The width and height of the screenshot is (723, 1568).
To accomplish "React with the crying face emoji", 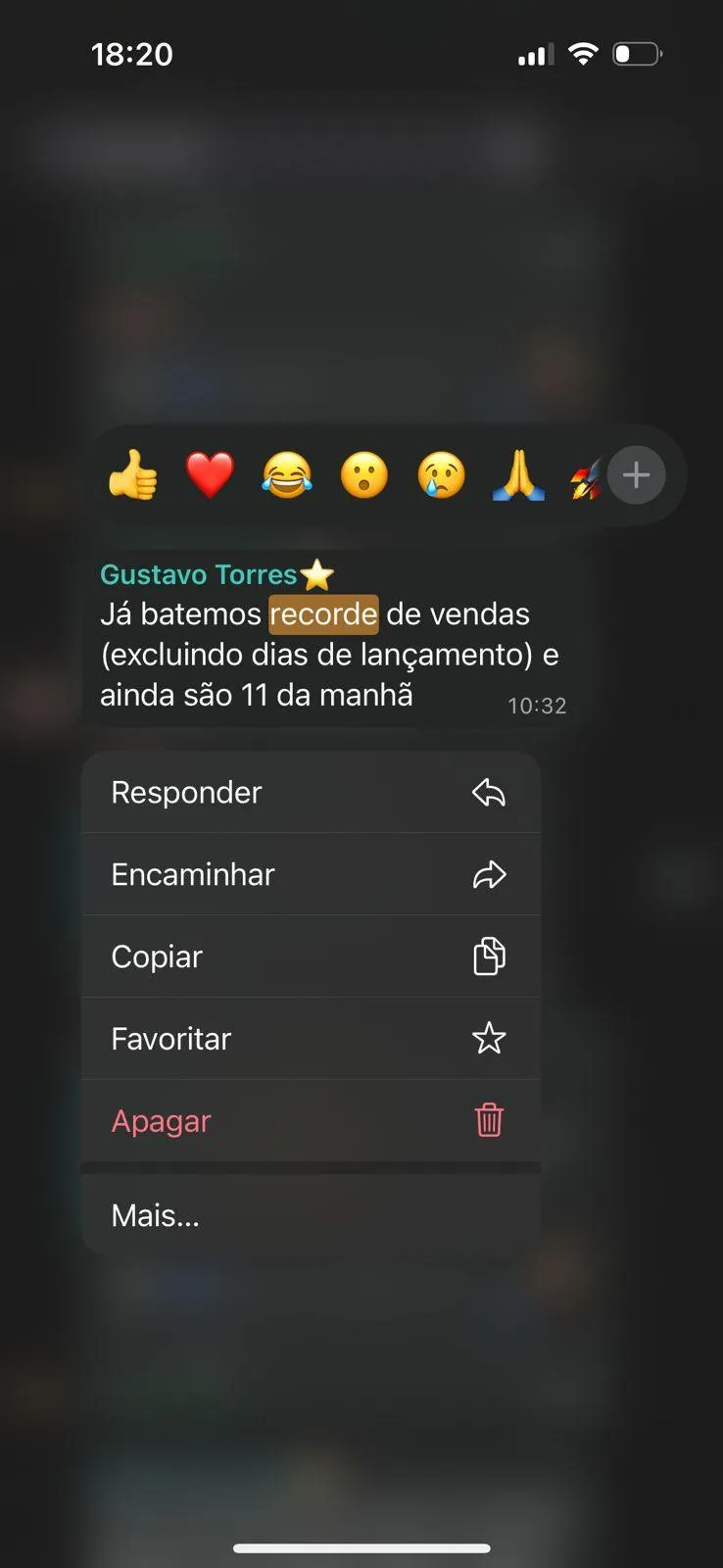I will [441, 475].
